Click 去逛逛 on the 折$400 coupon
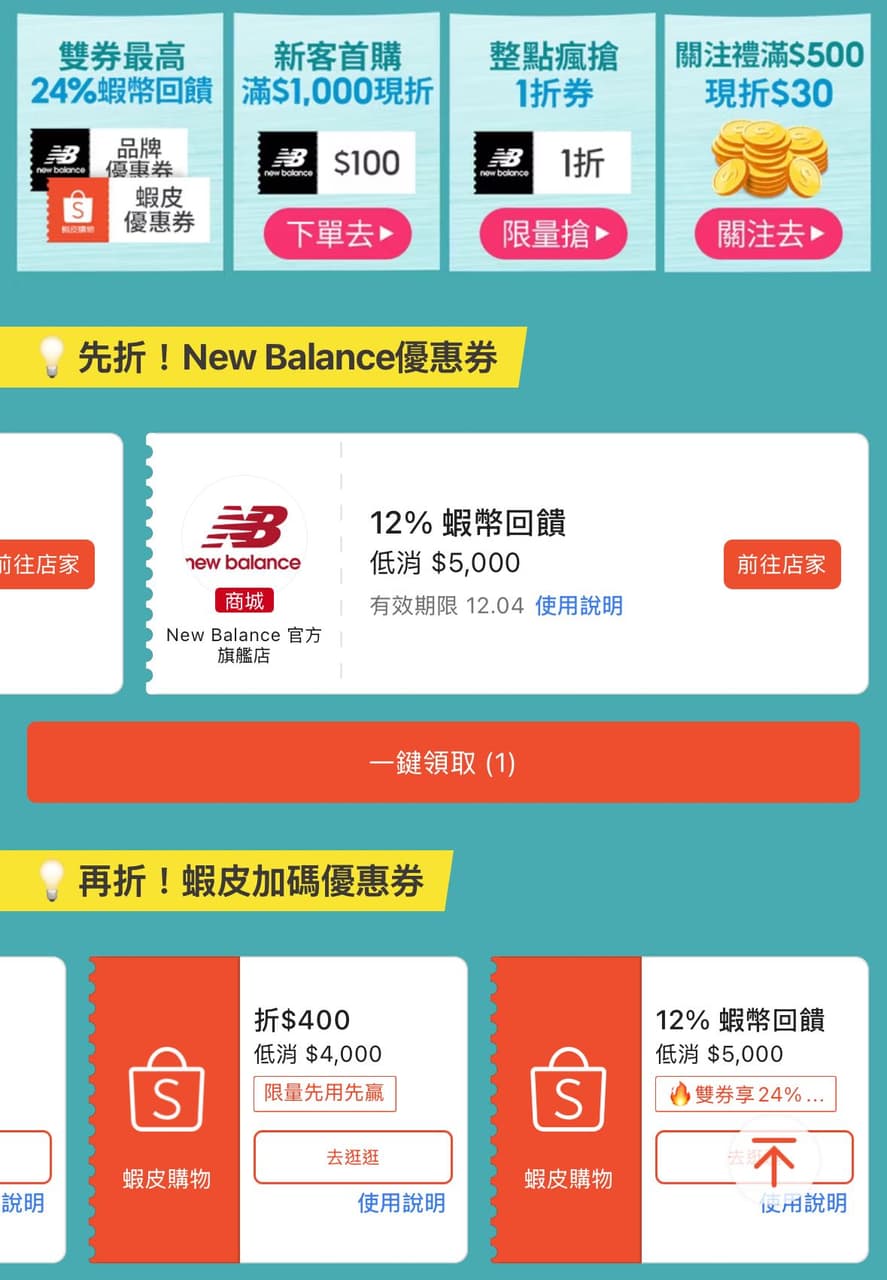Image resolution: width=887 pixels, height=1280 pixels. coord(352,1157)
